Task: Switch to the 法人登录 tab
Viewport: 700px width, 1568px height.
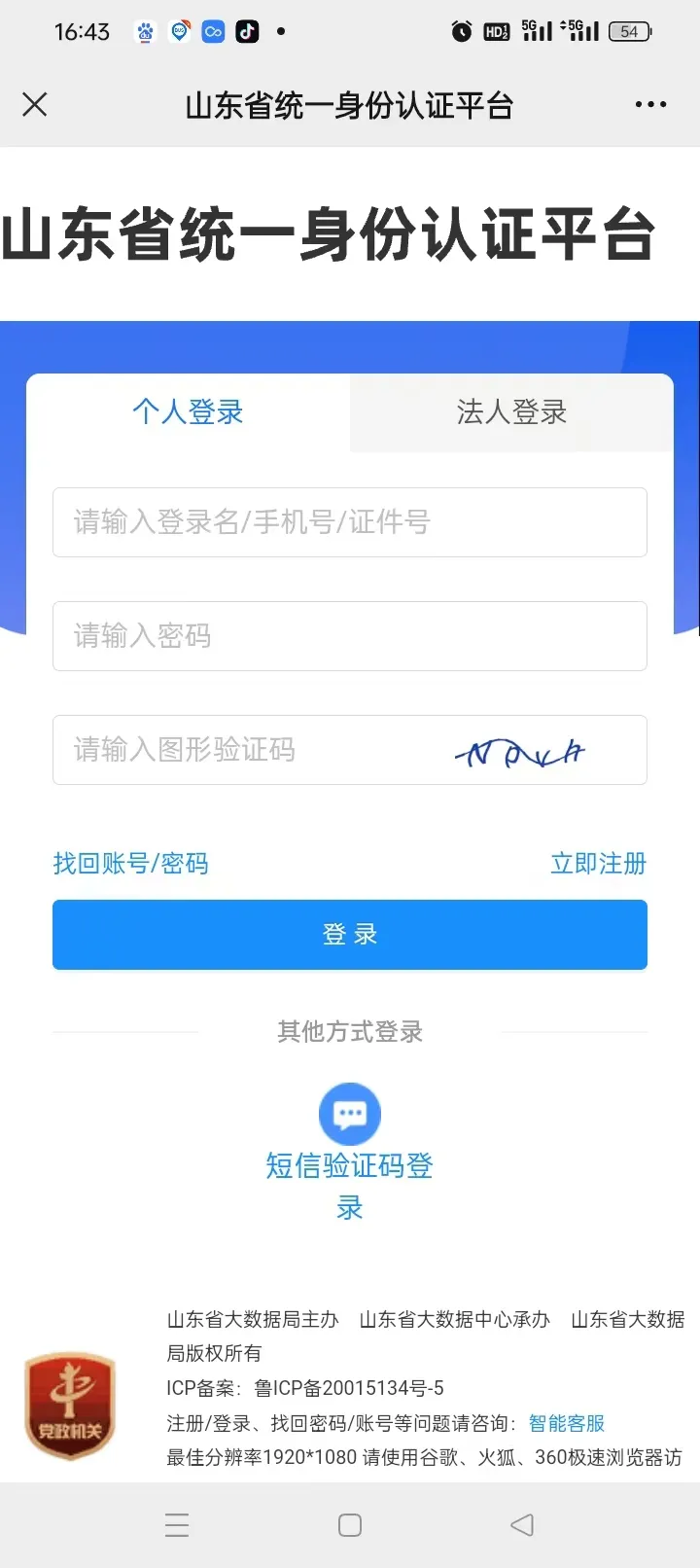Action: coord(511,412)
